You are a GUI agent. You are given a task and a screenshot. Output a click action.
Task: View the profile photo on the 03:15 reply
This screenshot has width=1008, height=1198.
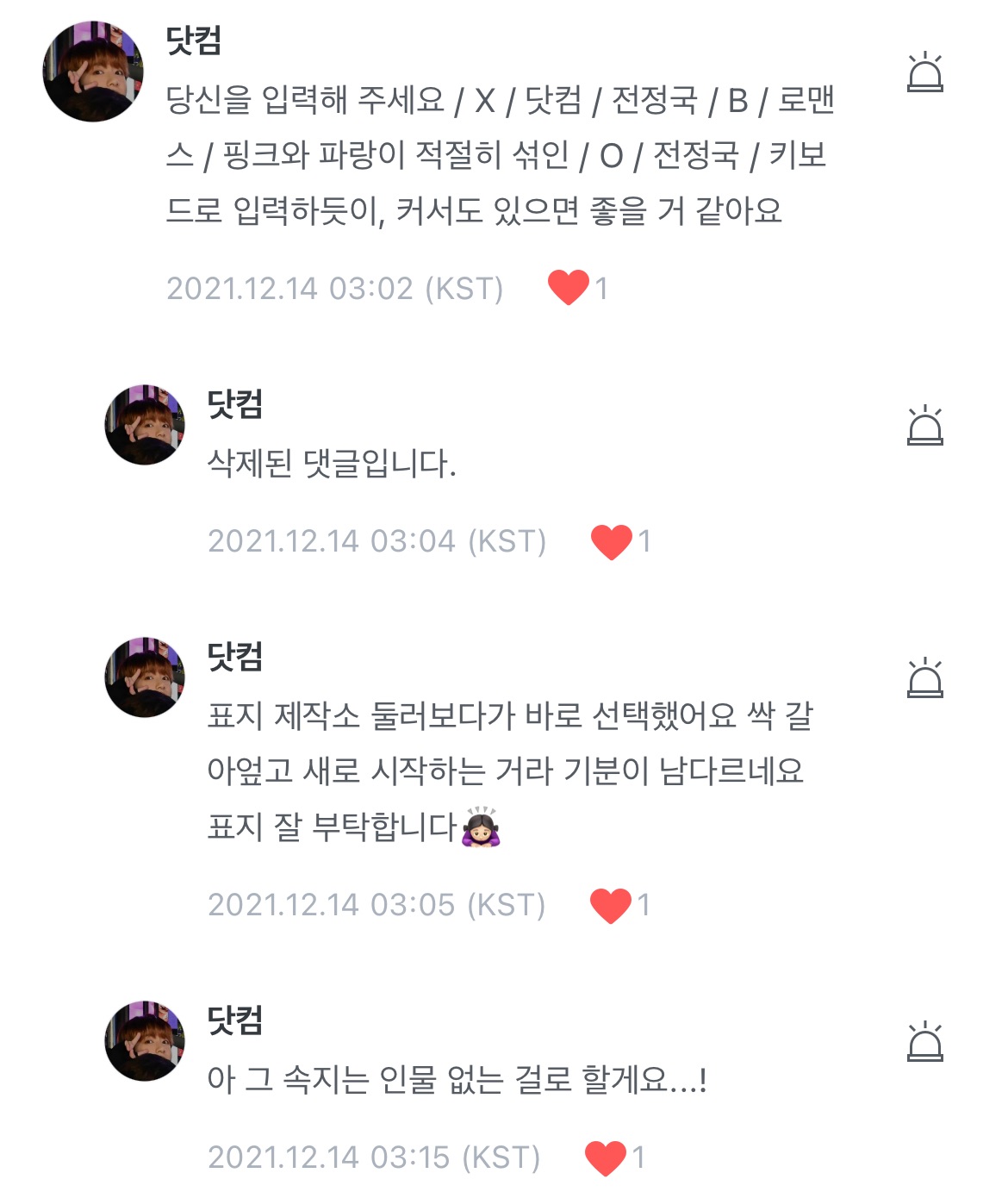coord(145,1041)
